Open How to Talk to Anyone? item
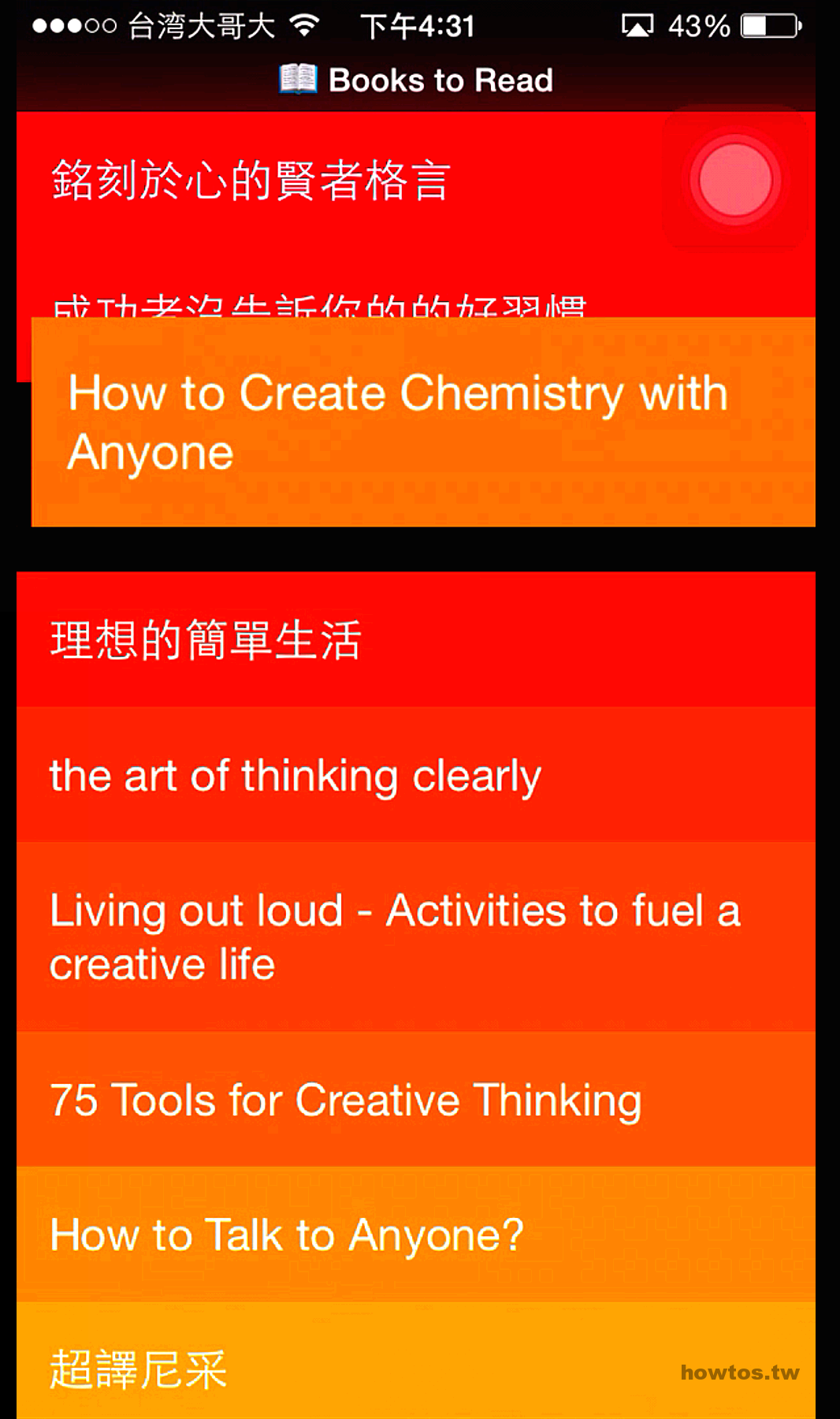This screenshot has height=1419, width=840. click(416, 1235)
